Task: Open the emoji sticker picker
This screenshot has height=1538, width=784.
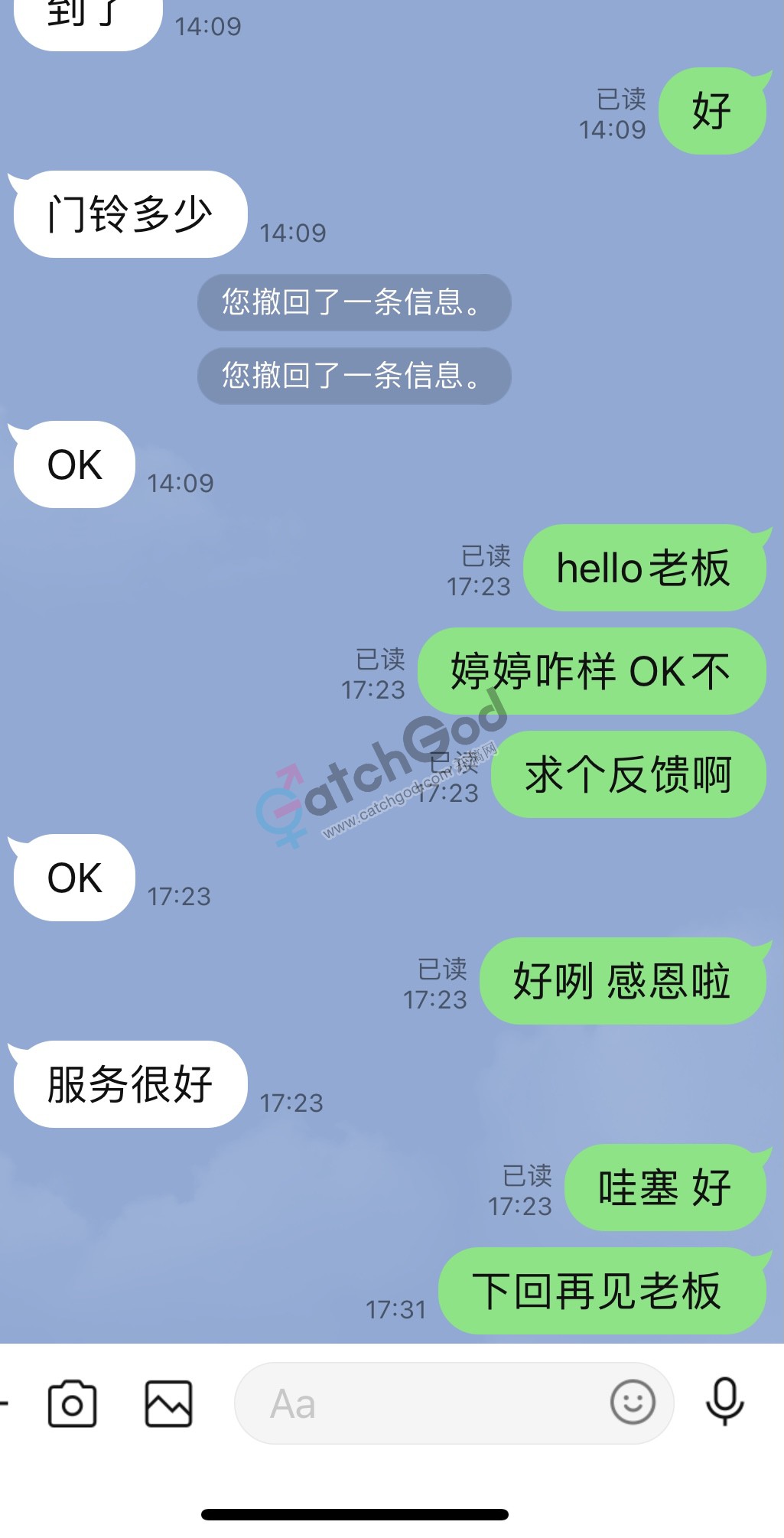Action: (x=633, y=1403)
